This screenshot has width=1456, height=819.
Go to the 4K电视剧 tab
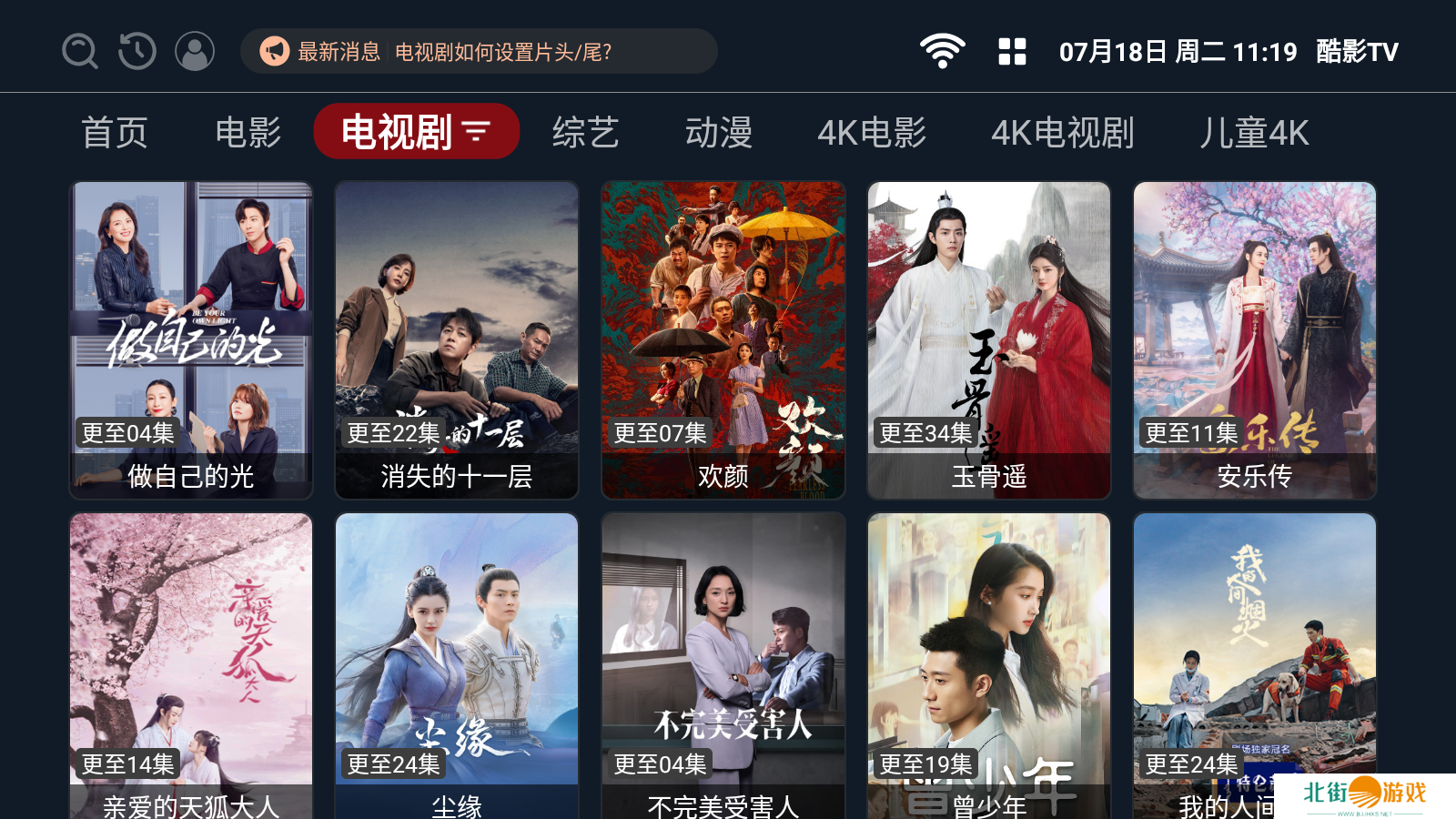[x=1063, y=133]
